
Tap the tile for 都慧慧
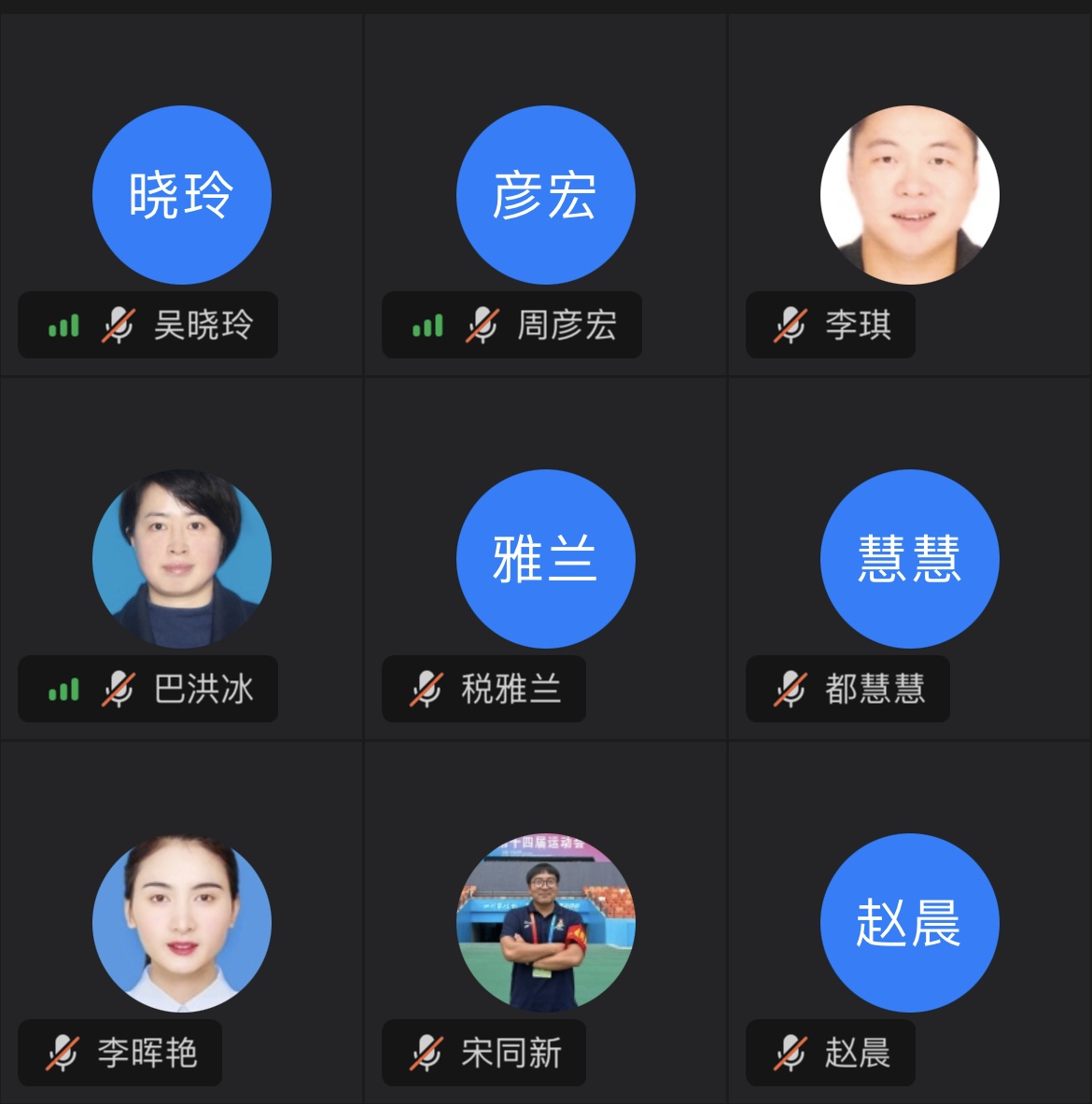tap(909, 558)
